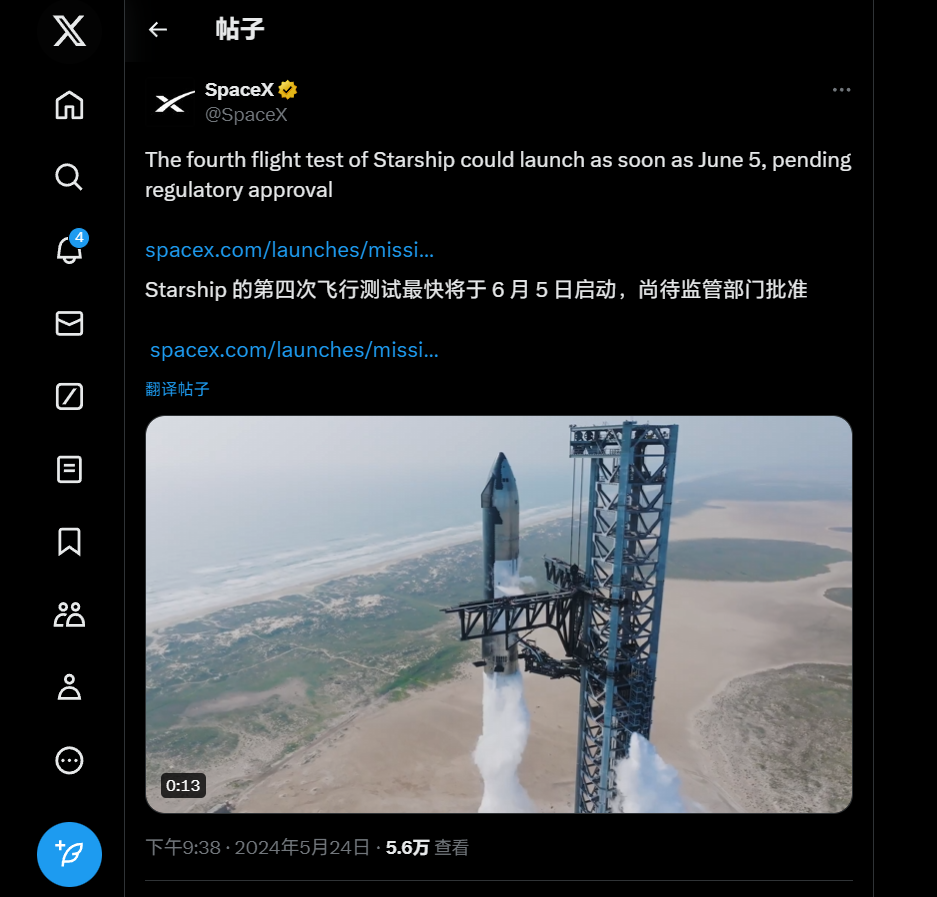Open Communities
This screenshot has width=937, height=897.
pyautogui.click(x=69, y=614)
